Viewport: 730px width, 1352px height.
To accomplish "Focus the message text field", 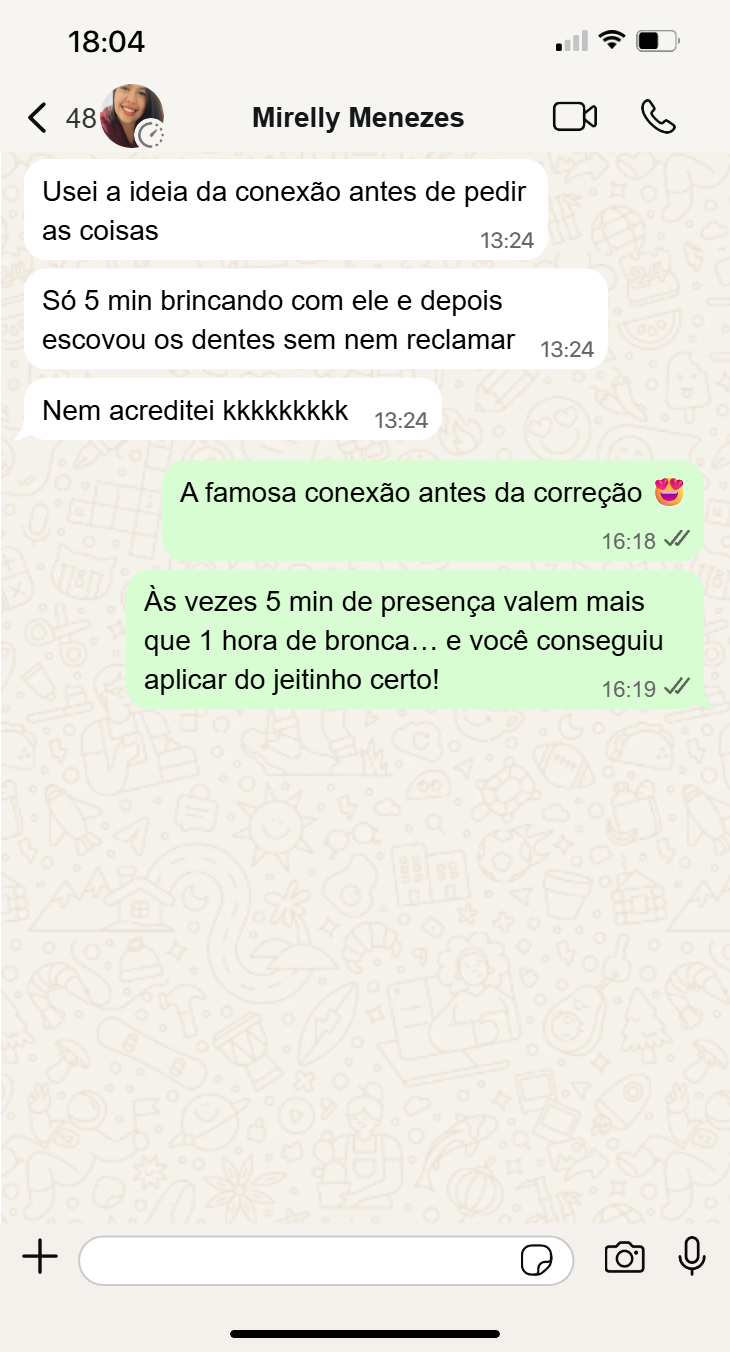I will point(300,1260).
